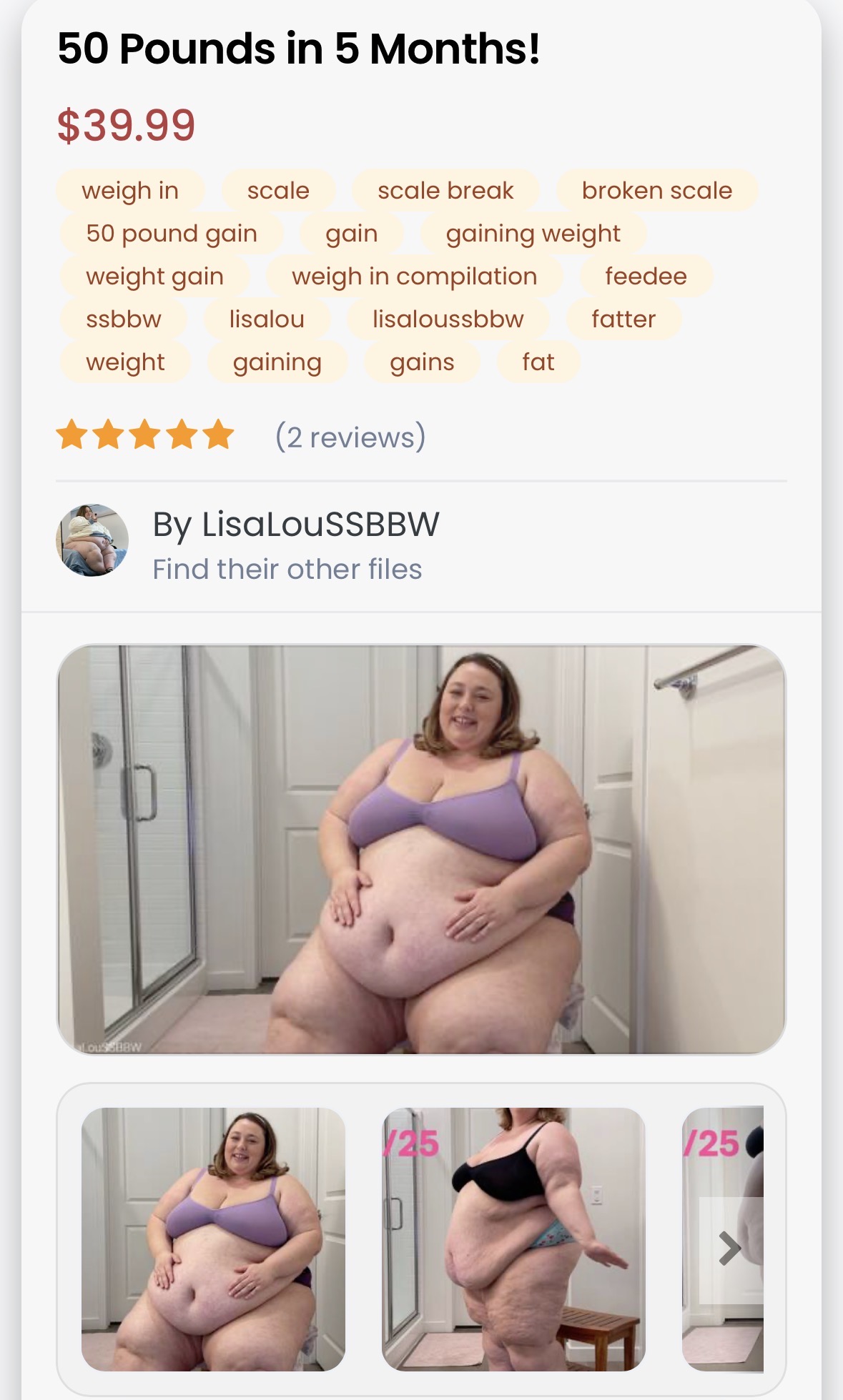
Task: Advance the gallery with the next arrow
Action: point(729,1248)
